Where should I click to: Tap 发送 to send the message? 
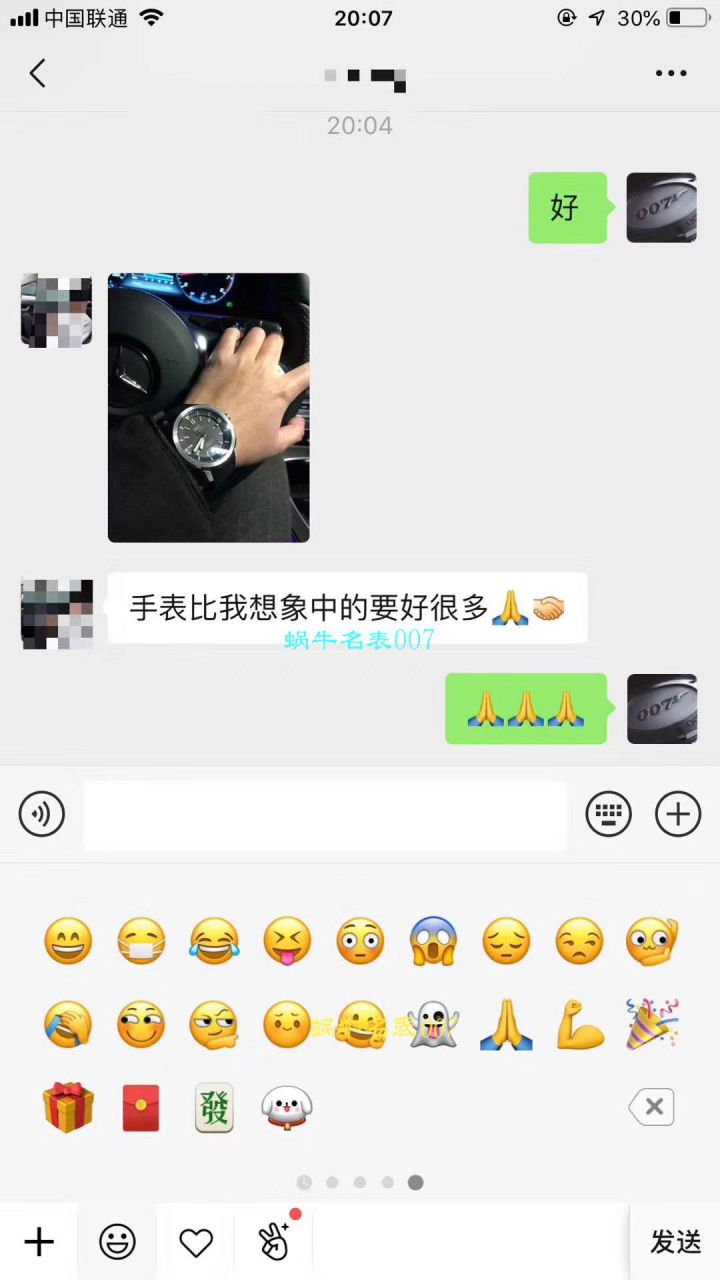point(675,1242)
